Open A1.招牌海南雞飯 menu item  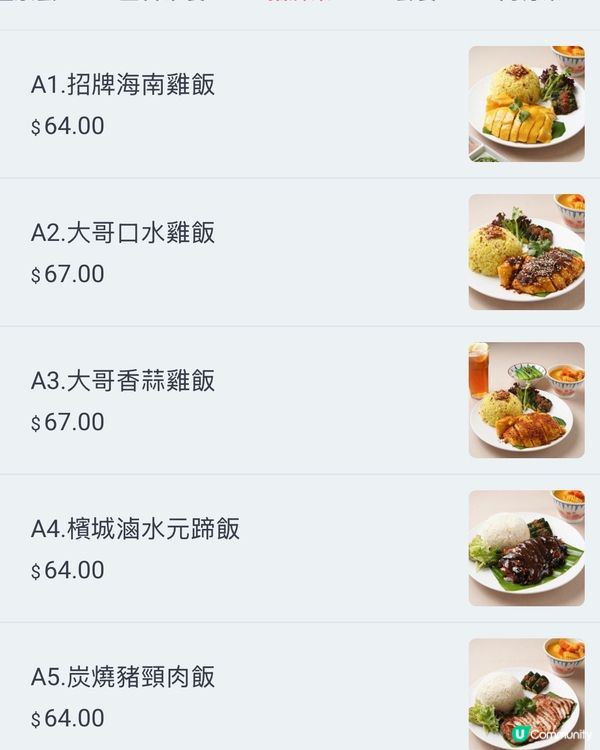(x=123, y=85)
